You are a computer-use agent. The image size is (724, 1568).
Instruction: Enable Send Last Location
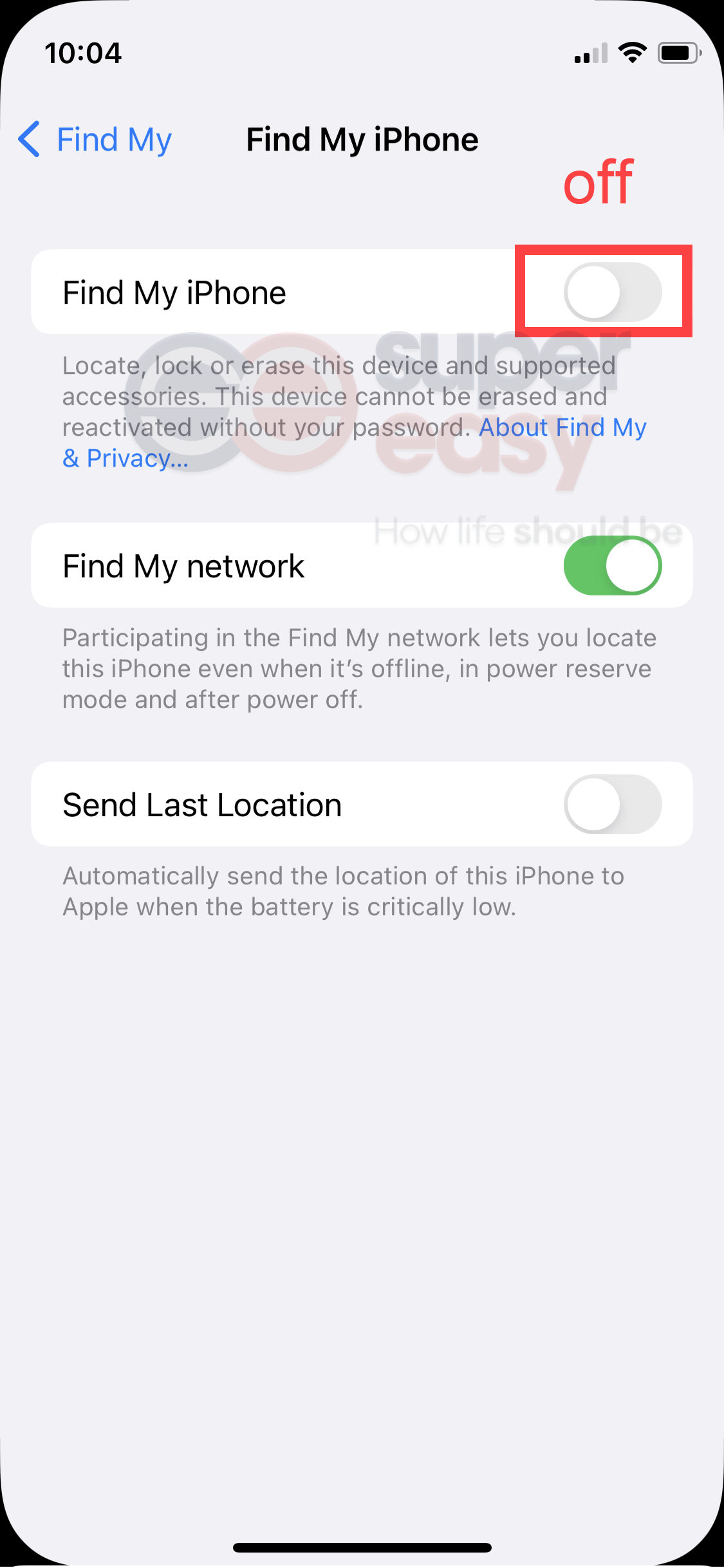click(612, 805)
